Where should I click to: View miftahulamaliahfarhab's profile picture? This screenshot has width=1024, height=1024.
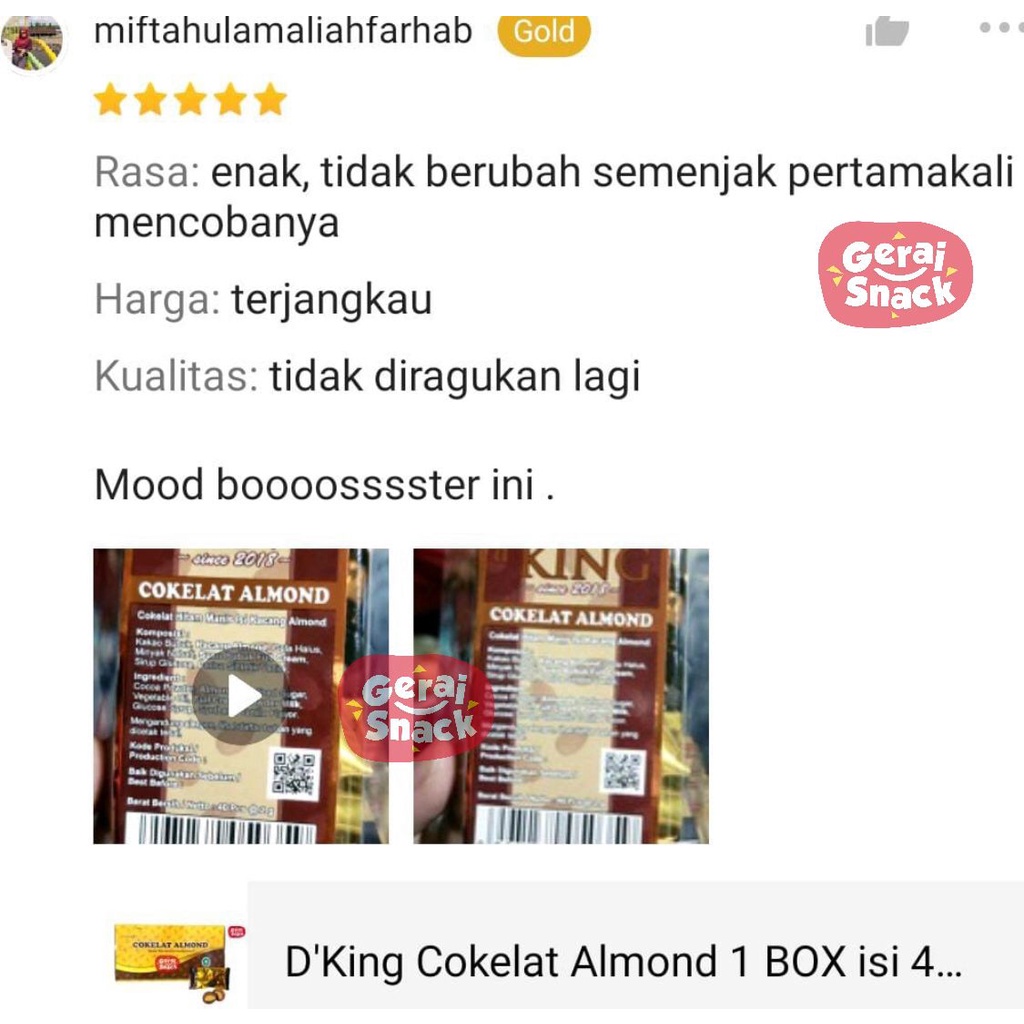pyautogui.click(x=32, y=42)
